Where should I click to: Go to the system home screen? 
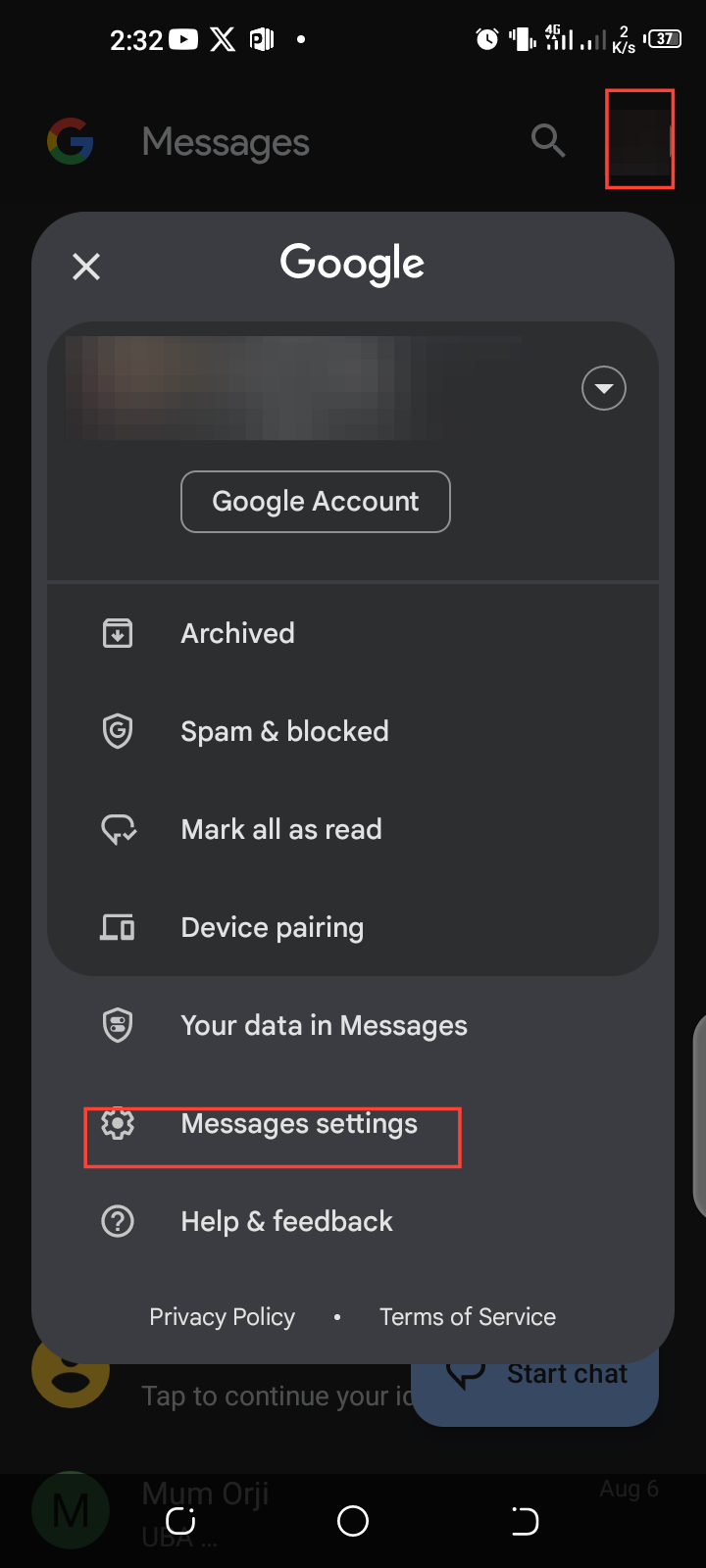[353, 1521]
